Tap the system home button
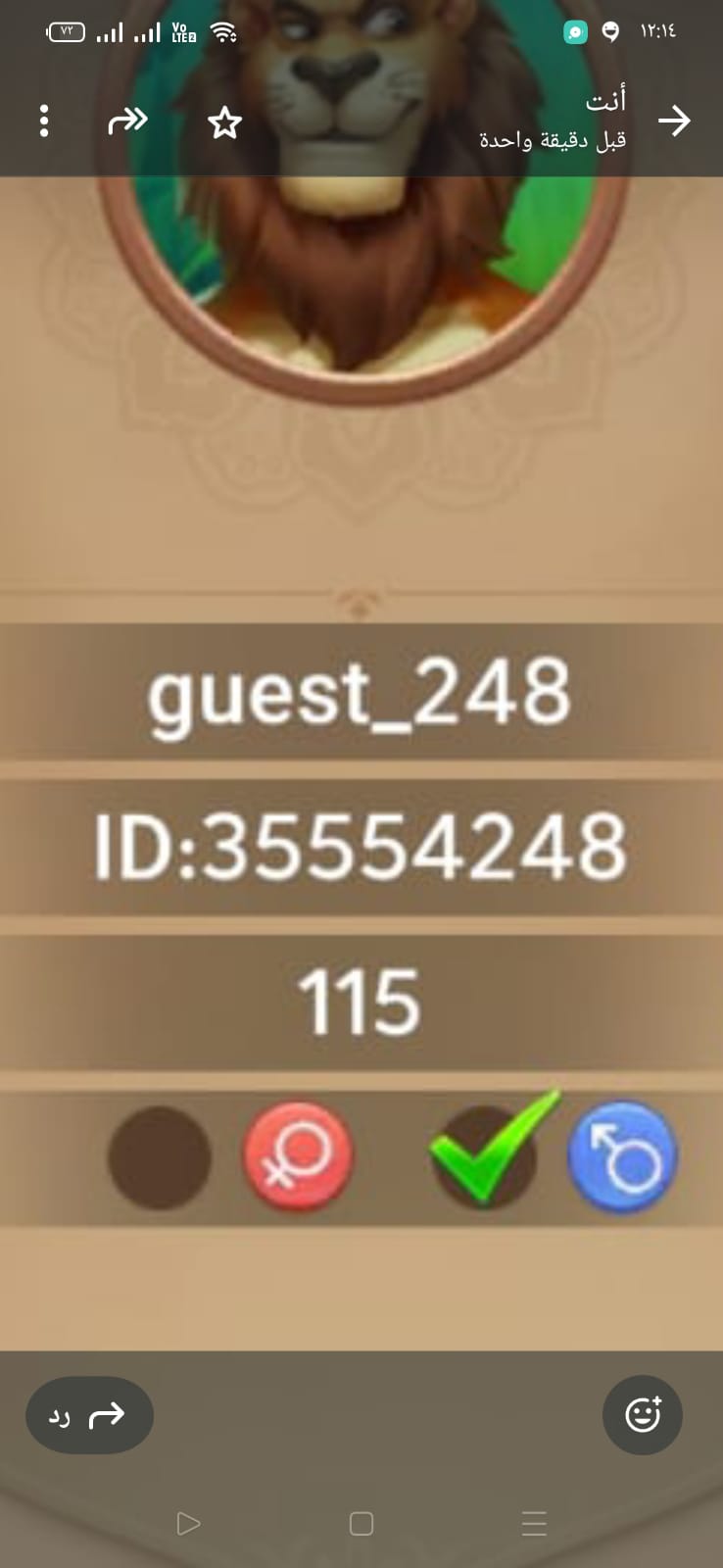Image resolution: width=723 pixels, height=1568 pixels. coord(361,1523)
